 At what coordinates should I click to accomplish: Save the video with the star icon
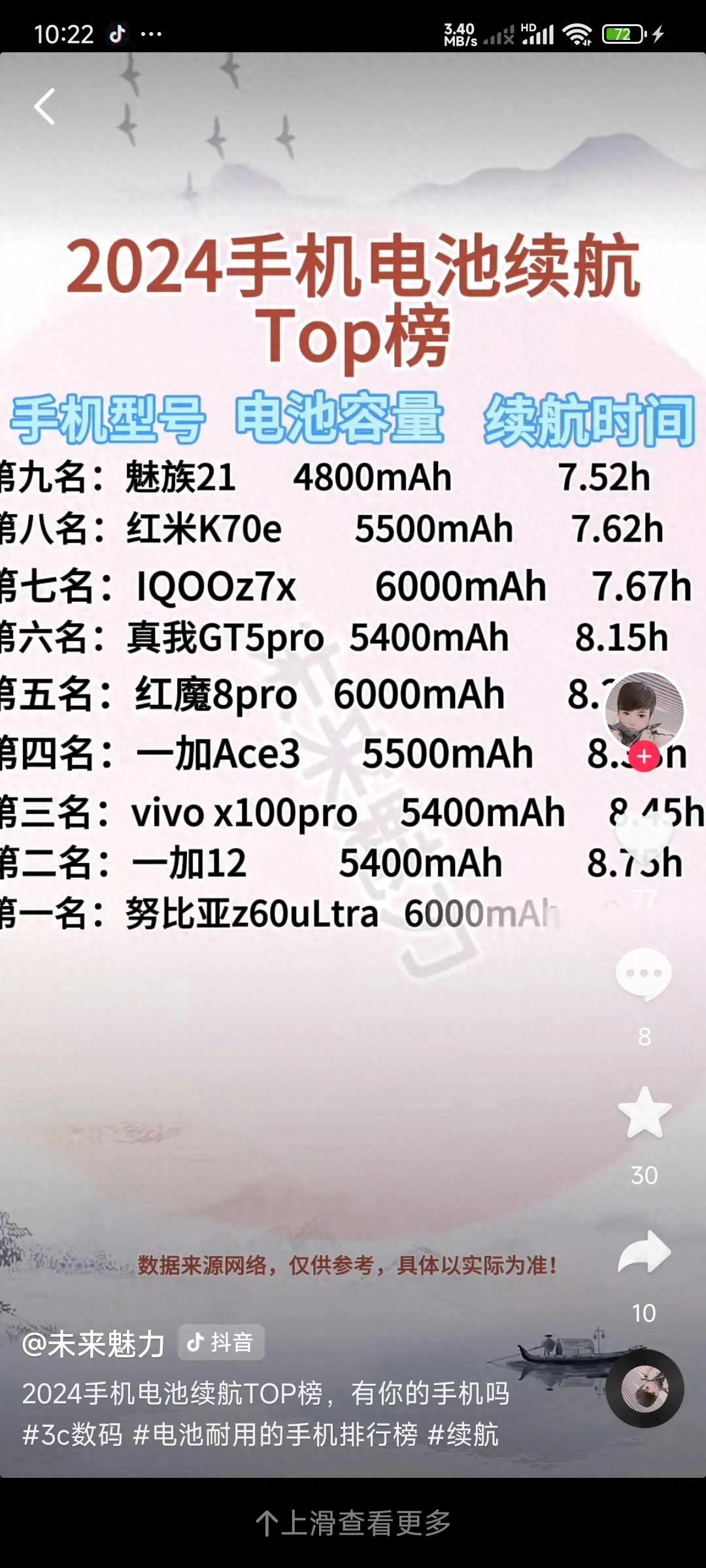644,1113
